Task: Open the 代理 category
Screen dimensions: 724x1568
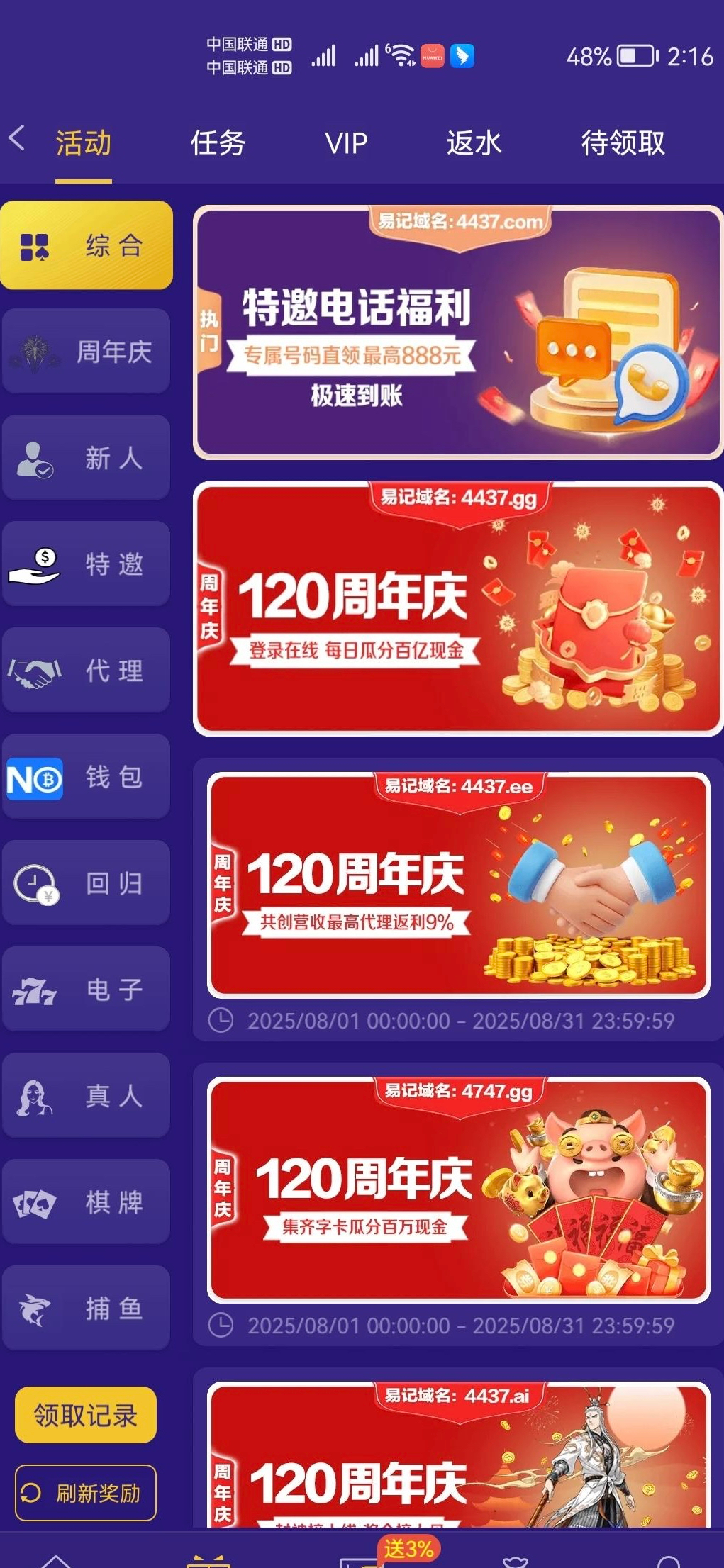Action: tap(87, 670)
